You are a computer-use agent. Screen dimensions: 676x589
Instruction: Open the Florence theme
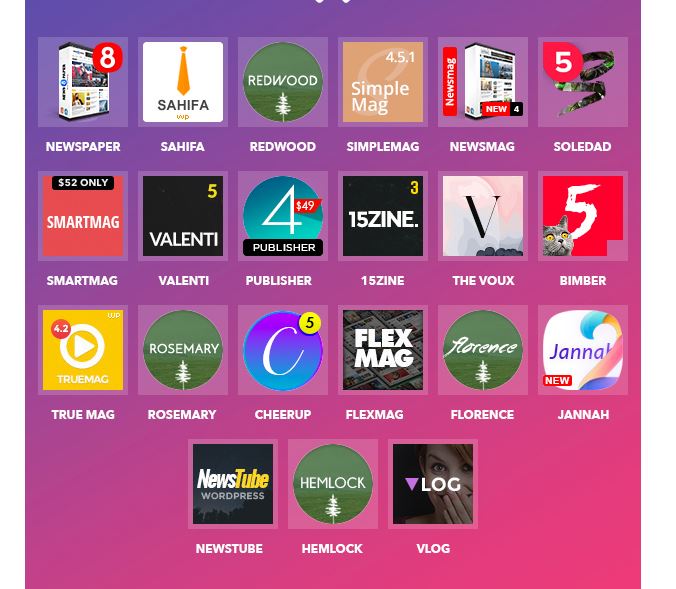(x=483, y=350)
